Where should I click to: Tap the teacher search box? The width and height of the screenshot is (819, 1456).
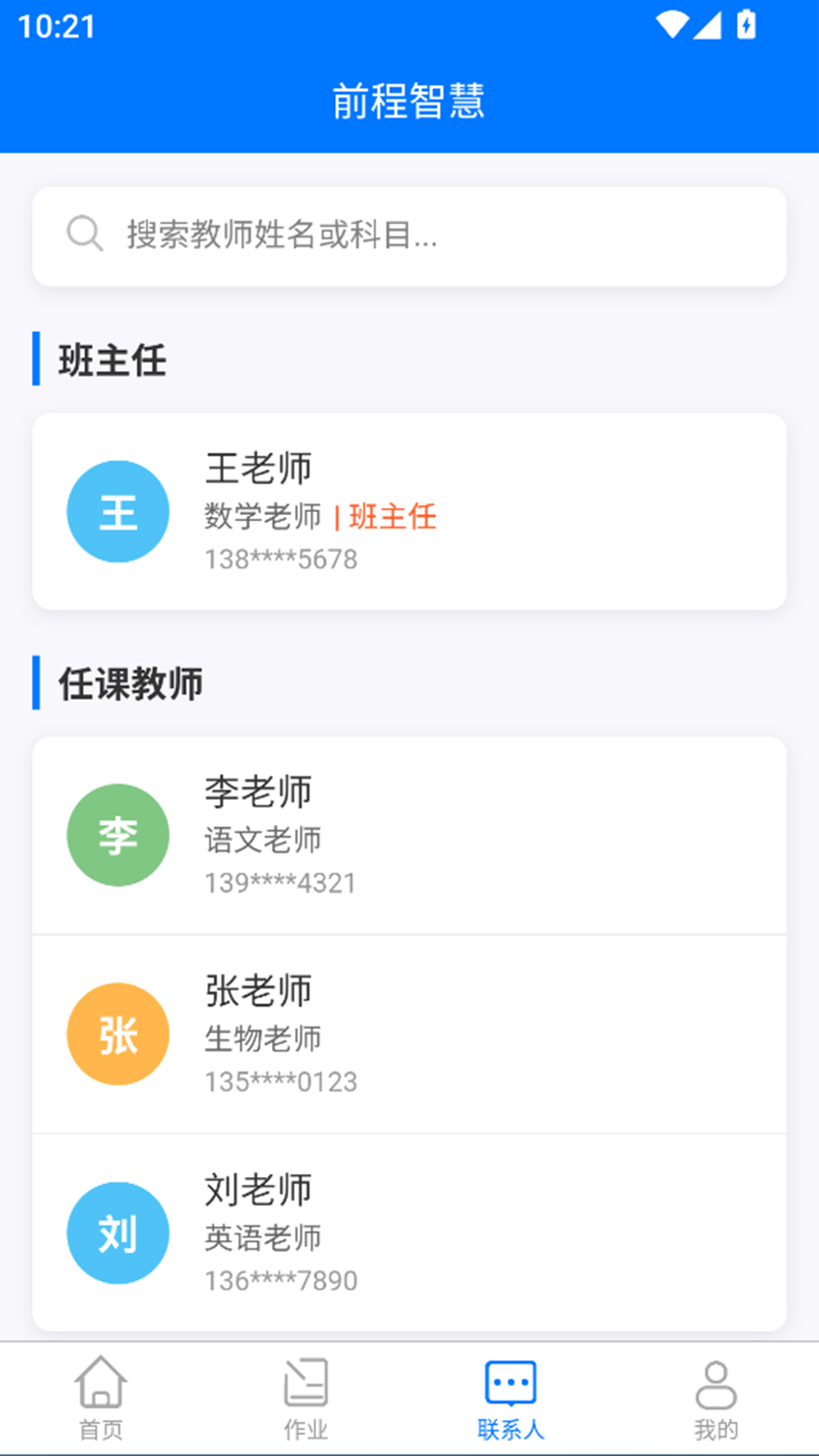tap(409, 236)
